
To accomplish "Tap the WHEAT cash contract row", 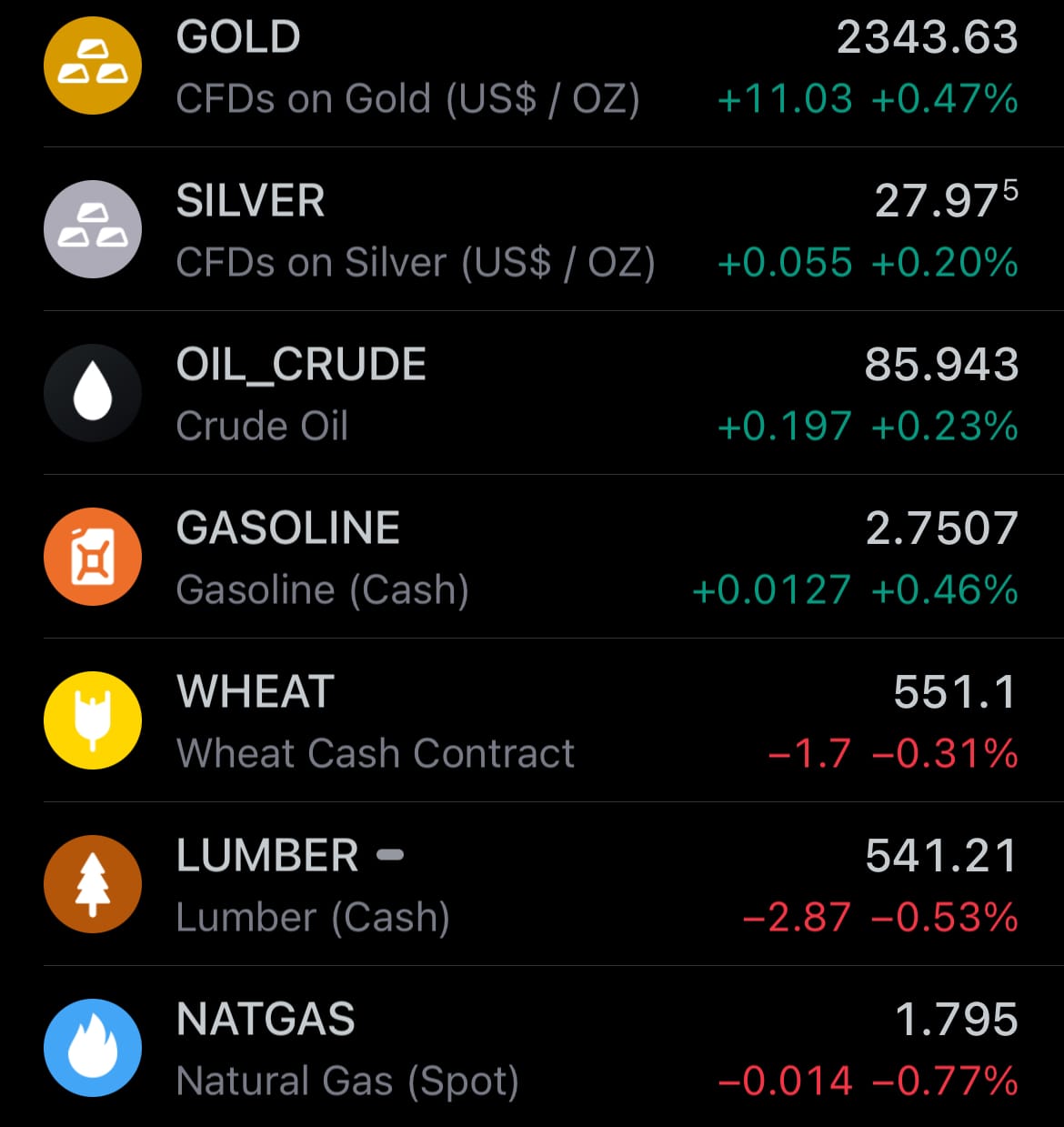I will click(x=532, y=723).
